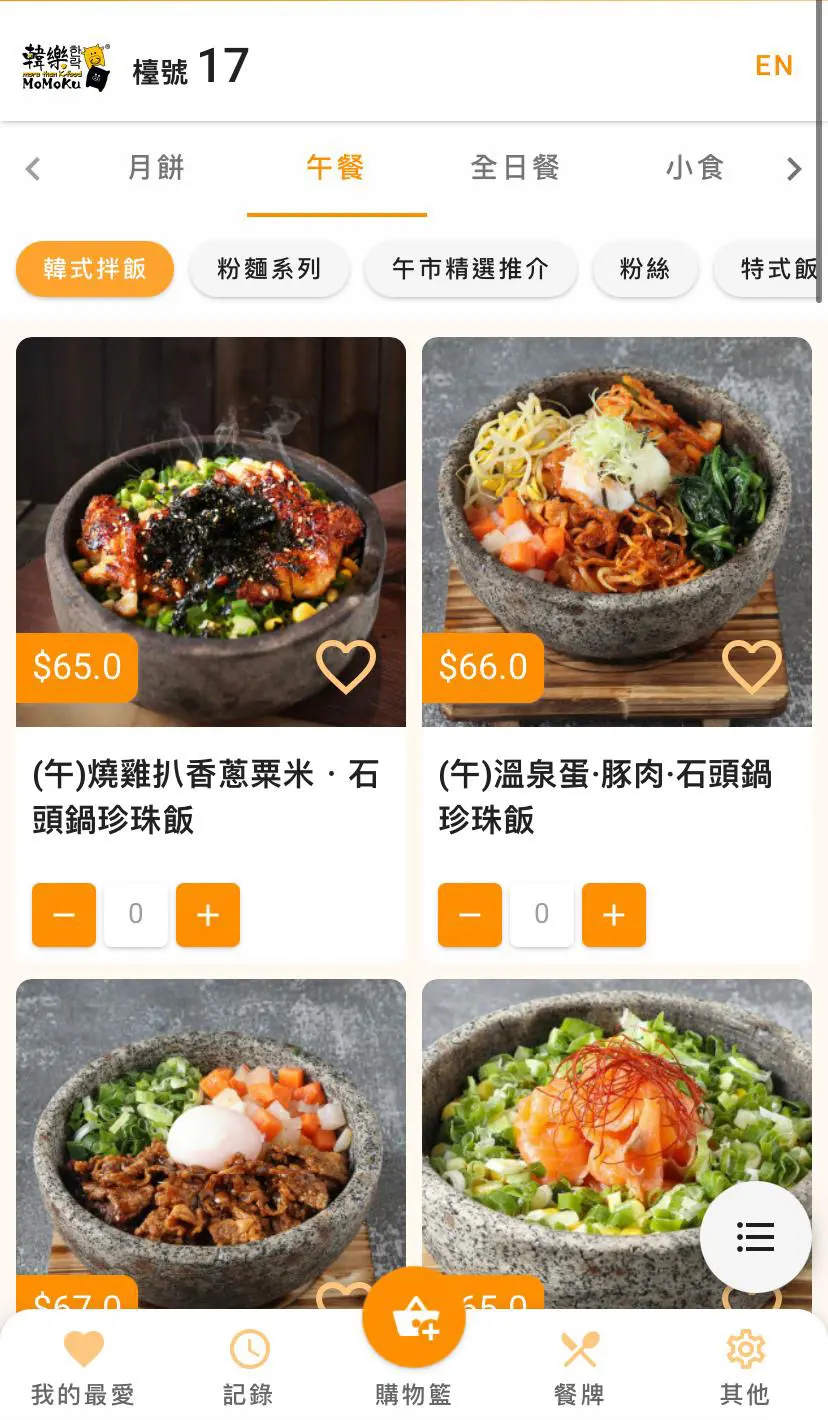The width and height of the screenshot is (828, 1420).
Task: Open the 其他 settings tab
Action: click(x=745, y=1367)
